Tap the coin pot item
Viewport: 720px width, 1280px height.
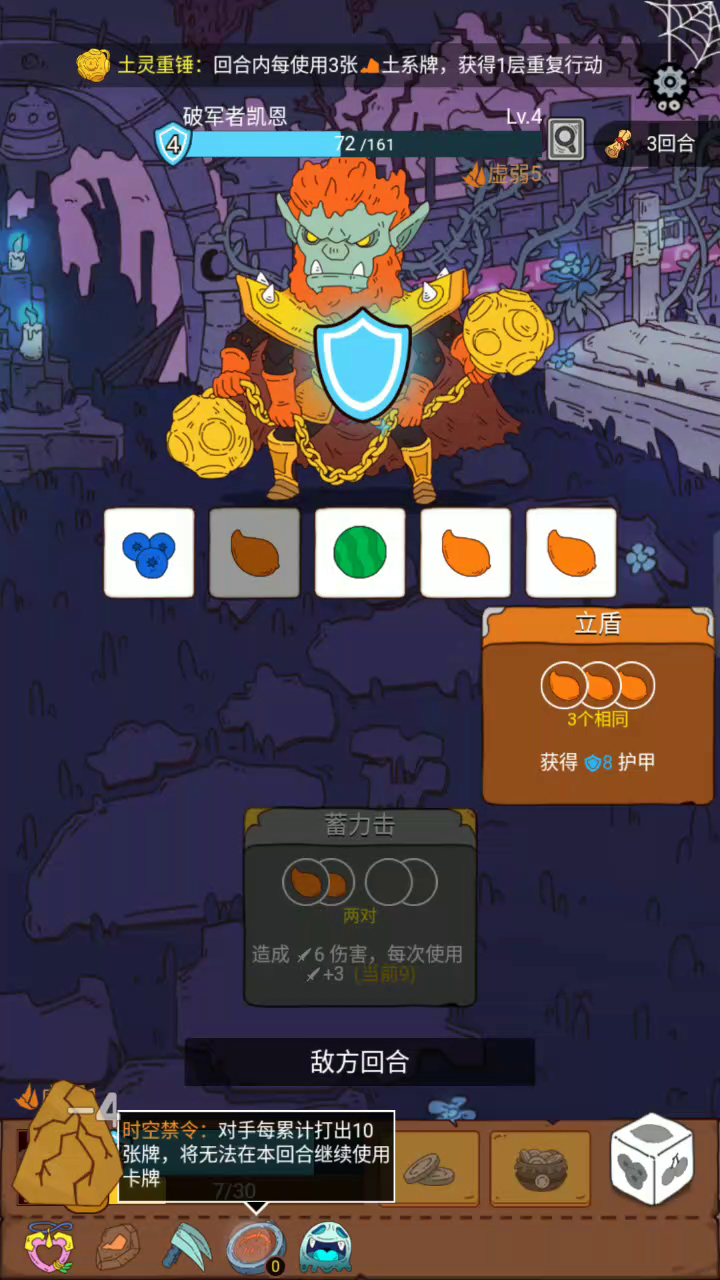[x=540, y=1167]
